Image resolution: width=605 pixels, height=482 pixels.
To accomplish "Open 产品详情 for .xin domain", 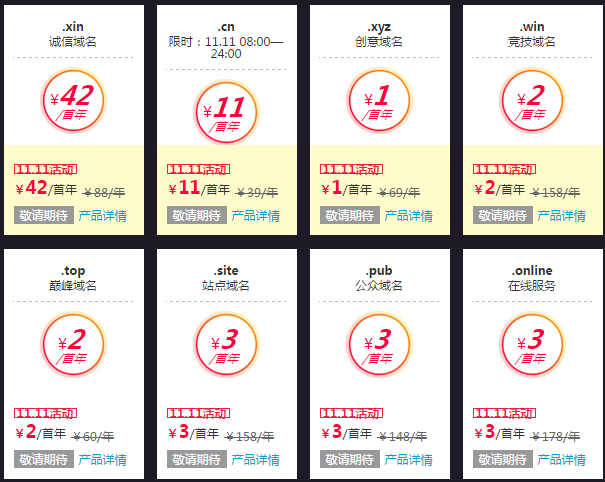I will pyautogui.click(x=103, y=215).
